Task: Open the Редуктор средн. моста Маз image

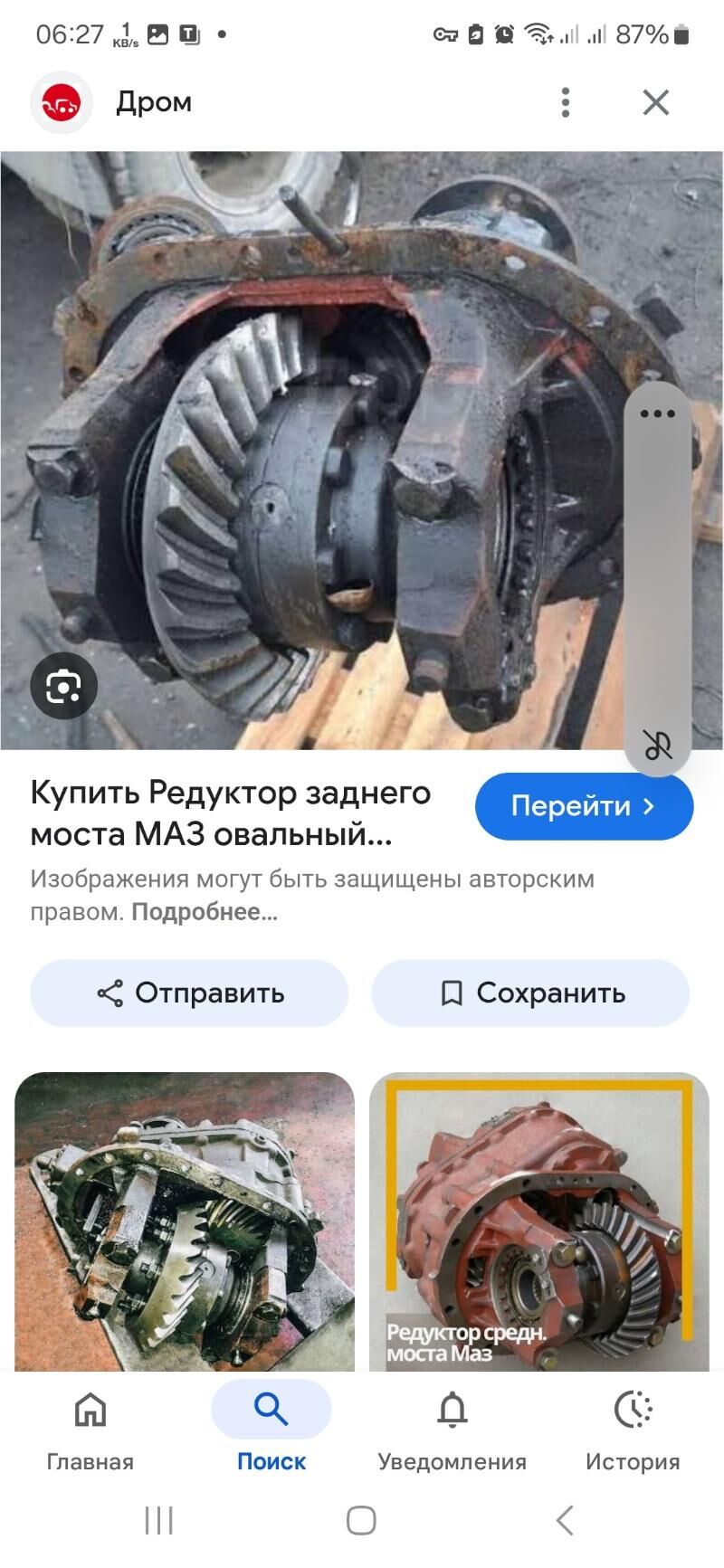Action: click(x=539, y=1221)
